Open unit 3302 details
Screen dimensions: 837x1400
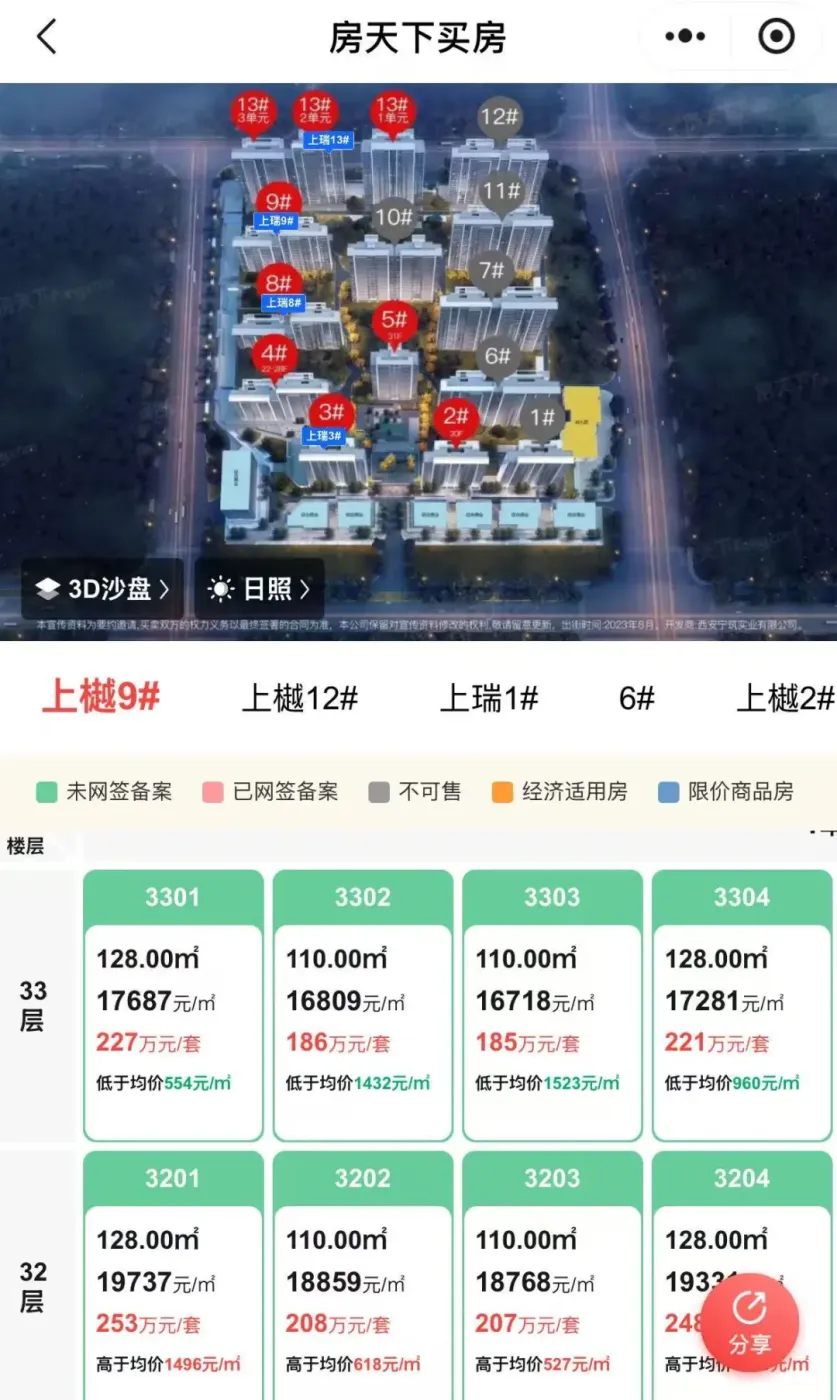pyautogui.click(x=363, y=1006)
